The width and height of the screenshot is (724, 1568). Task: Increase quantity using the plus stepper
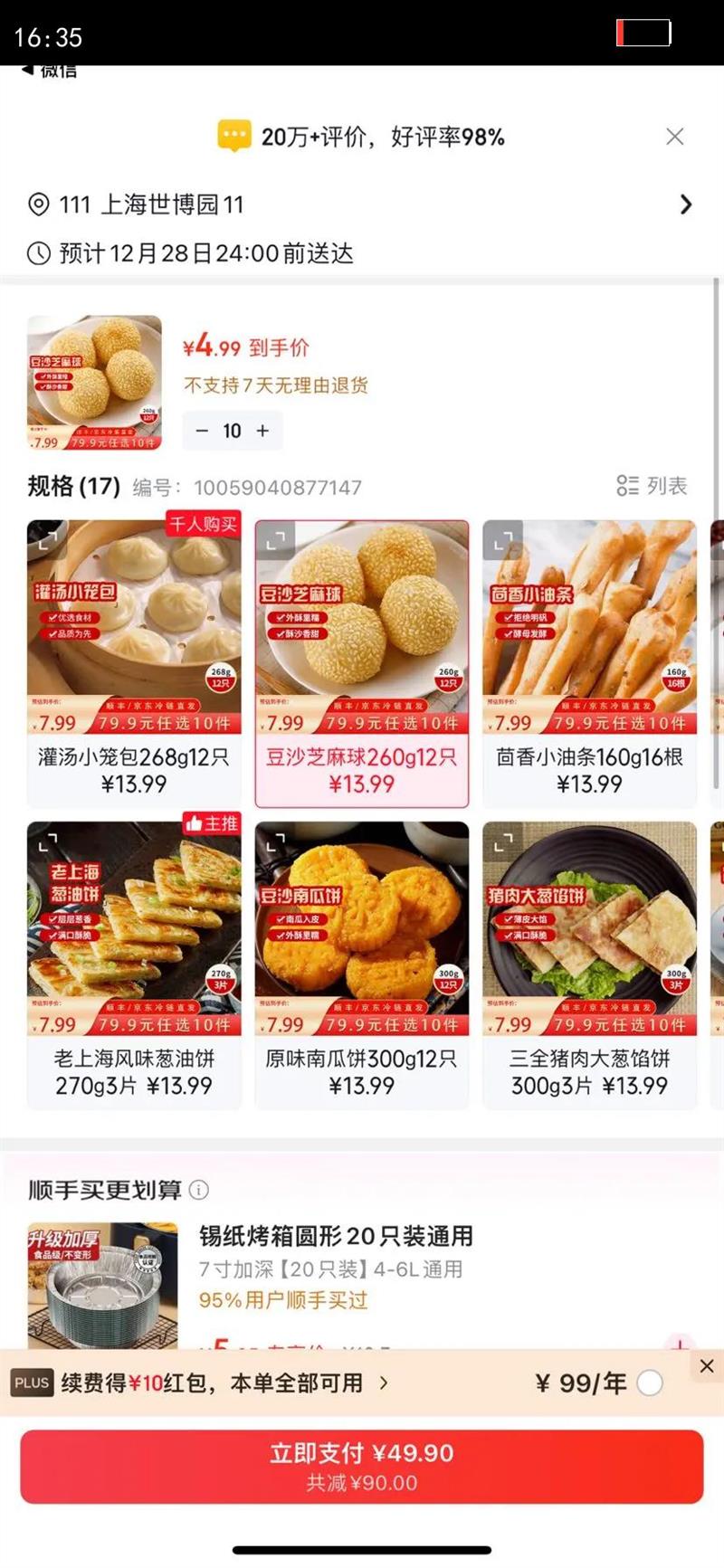[x=262, y=432]
